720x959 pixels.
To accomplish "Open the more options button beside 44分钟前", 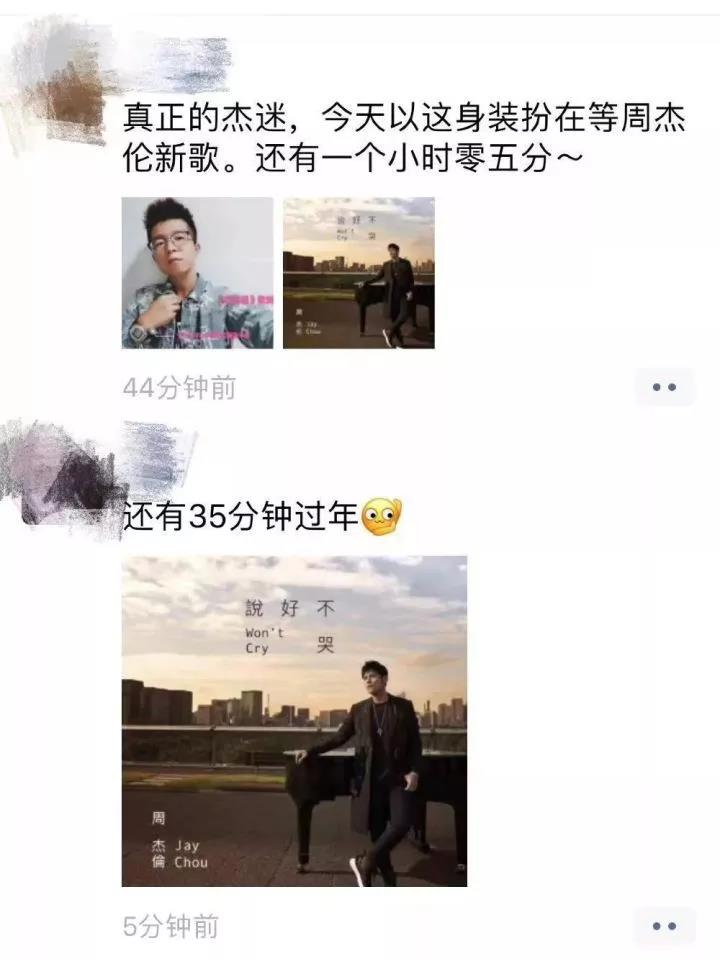I will click(x=664, y=387).
